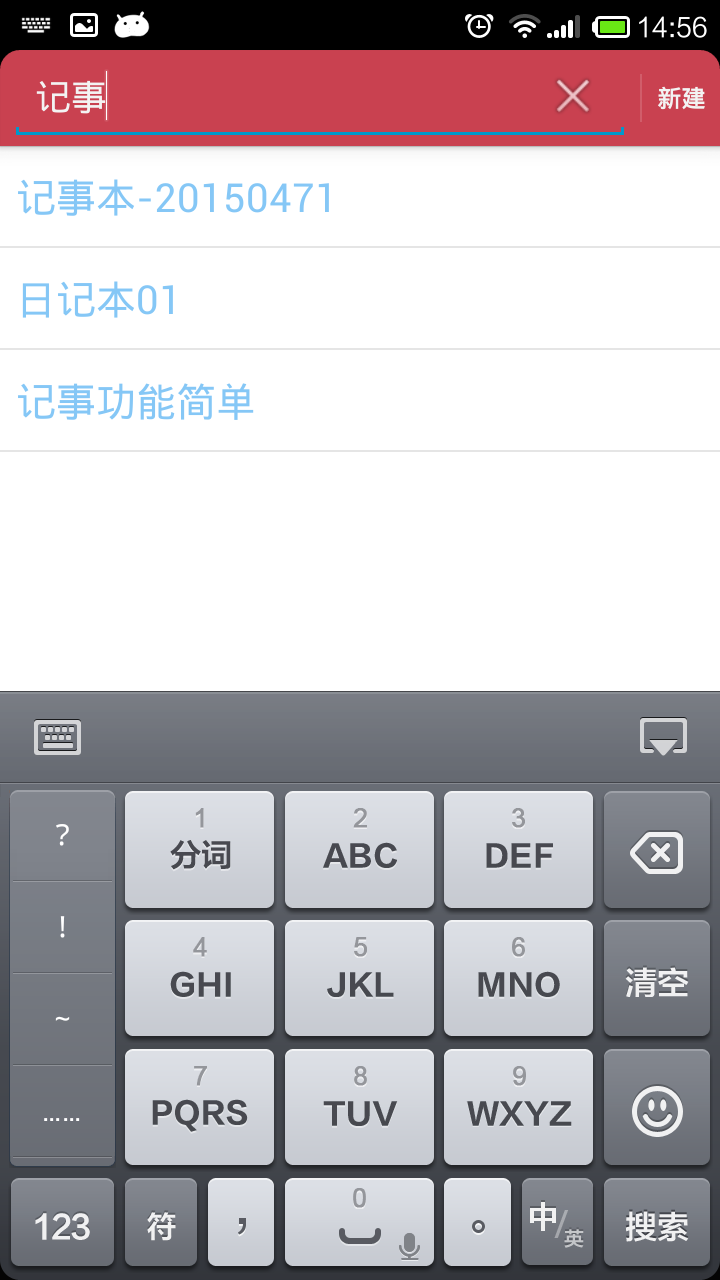
Task: Tap the 分词 key
Action: coord(200,850)
